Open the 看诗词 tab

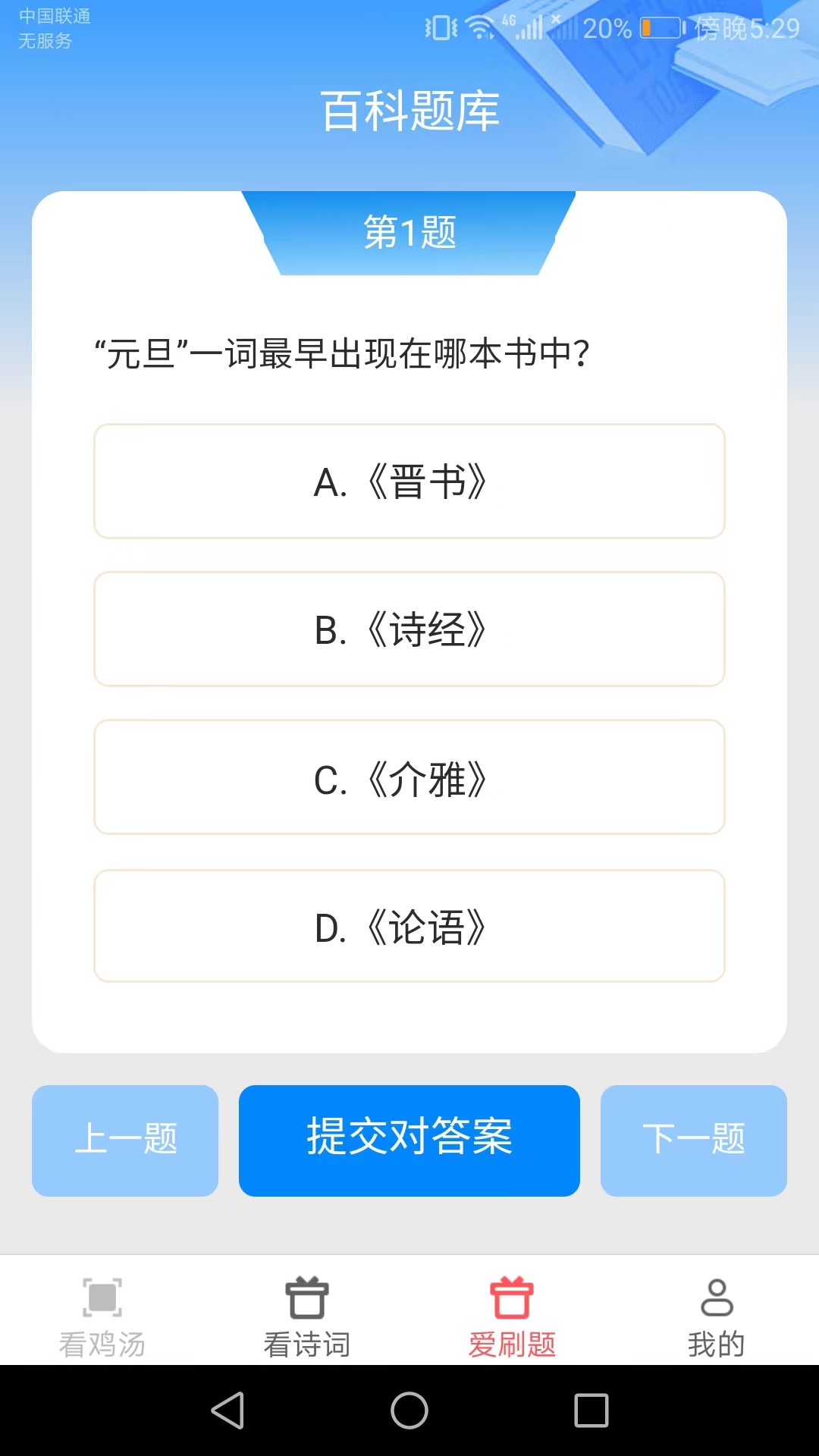click(307, 1318)
